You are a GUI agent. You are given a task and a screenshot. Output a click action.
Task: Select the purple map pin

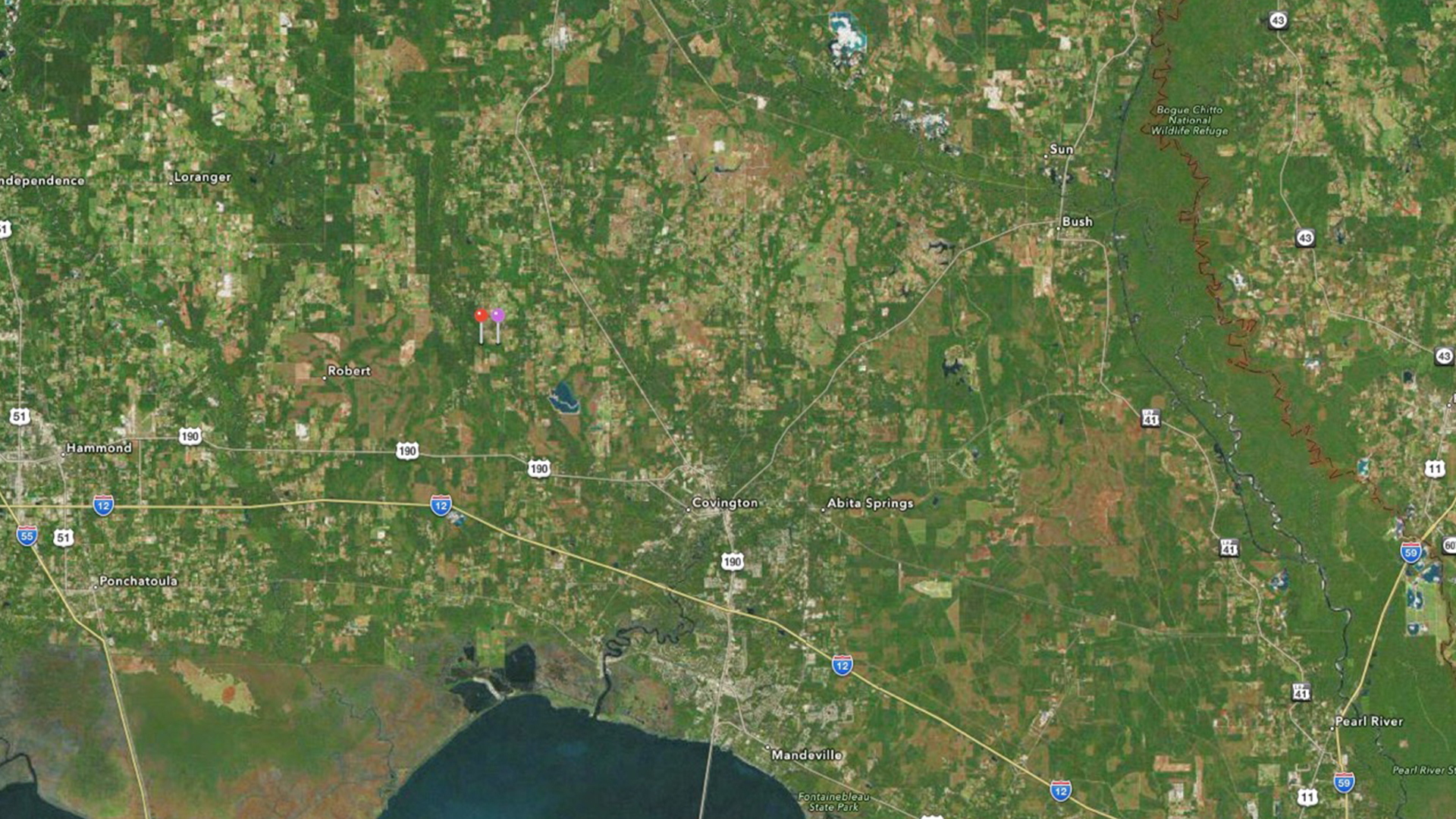(x=497, y=315)
